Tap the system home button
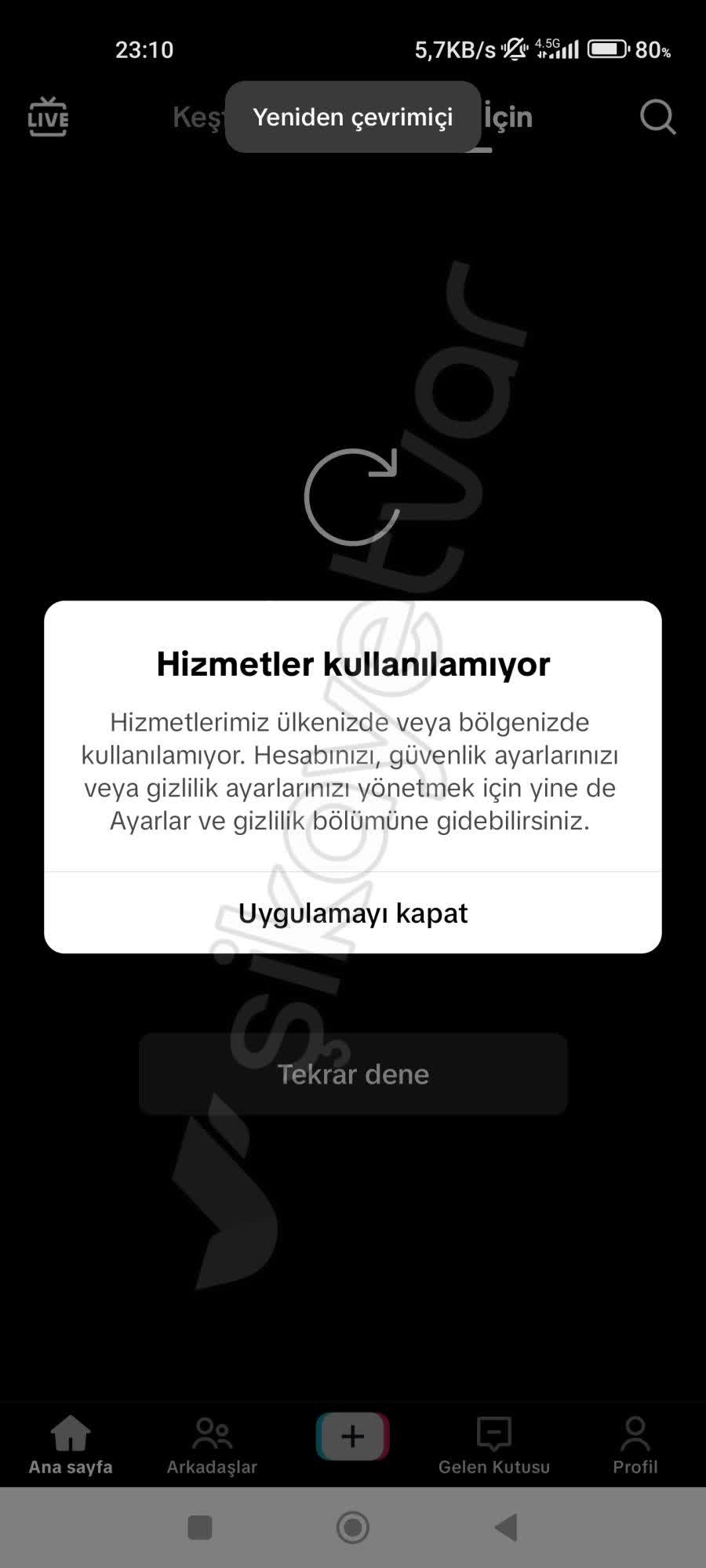The height and width of the screenshot is (1568, 706). tap(353, 1527)
